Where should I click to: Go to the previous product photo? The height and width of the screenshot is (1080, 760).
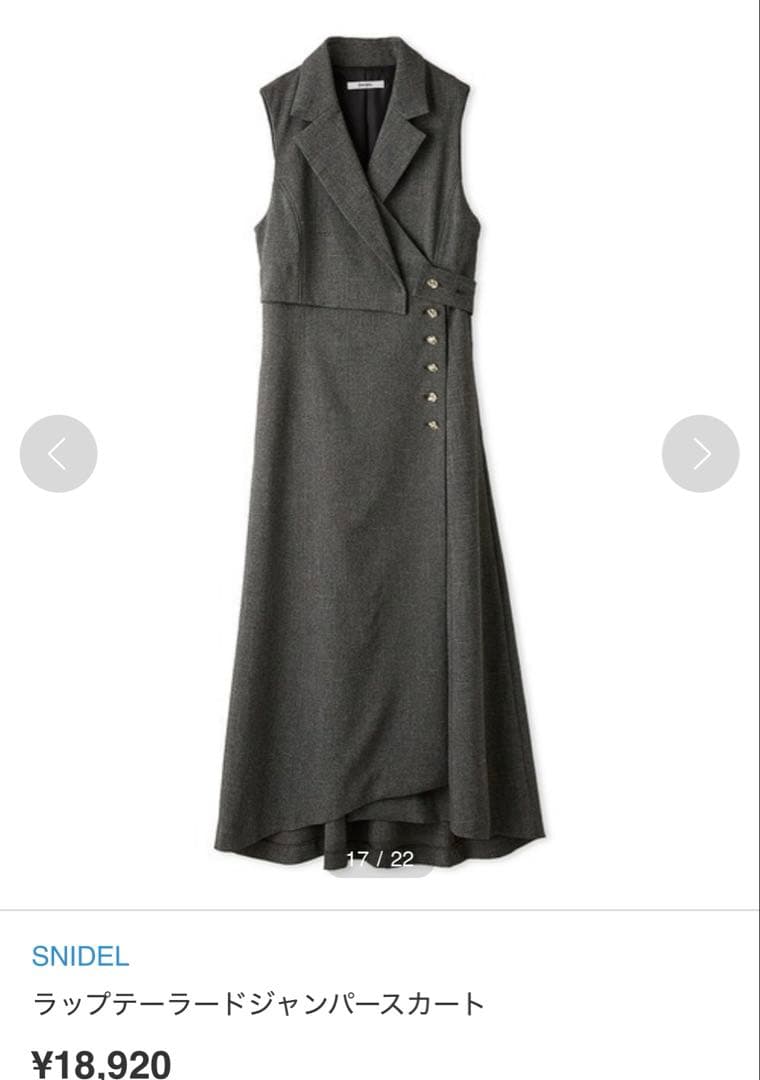pyautogui.click(x=58, y=453)
